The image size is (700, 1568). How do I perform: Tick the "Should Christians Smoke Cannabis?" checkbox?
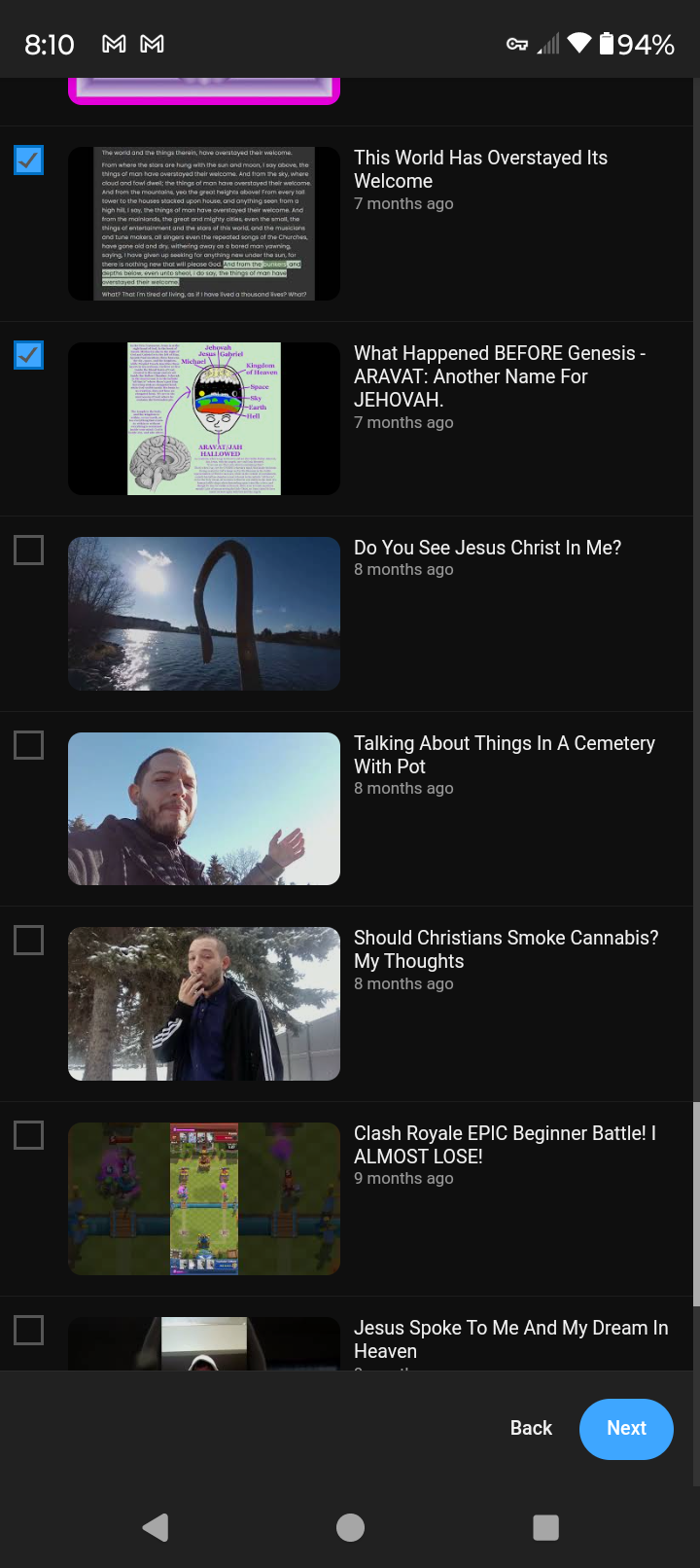tap(29, 940)
